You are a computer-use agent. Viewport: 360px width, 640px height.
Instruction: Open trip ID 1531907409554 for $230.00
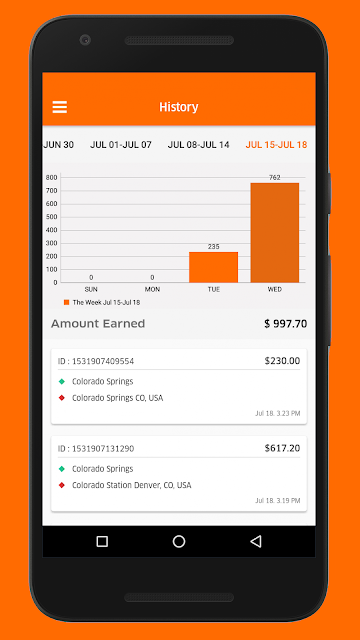pyautogui.click(x=179, y=386)
